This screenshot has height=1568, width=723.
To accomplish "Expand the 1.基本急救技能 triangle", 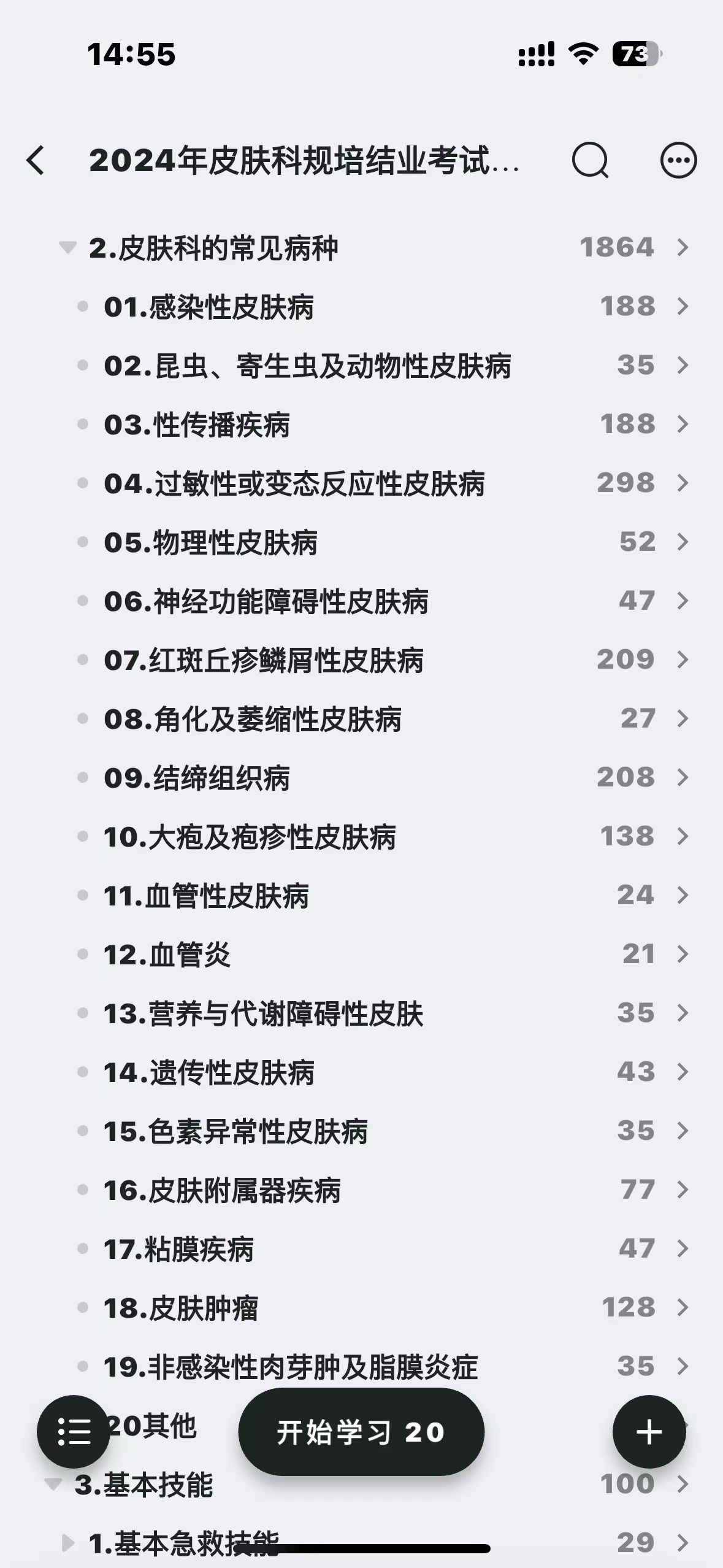I will 68,1543.
